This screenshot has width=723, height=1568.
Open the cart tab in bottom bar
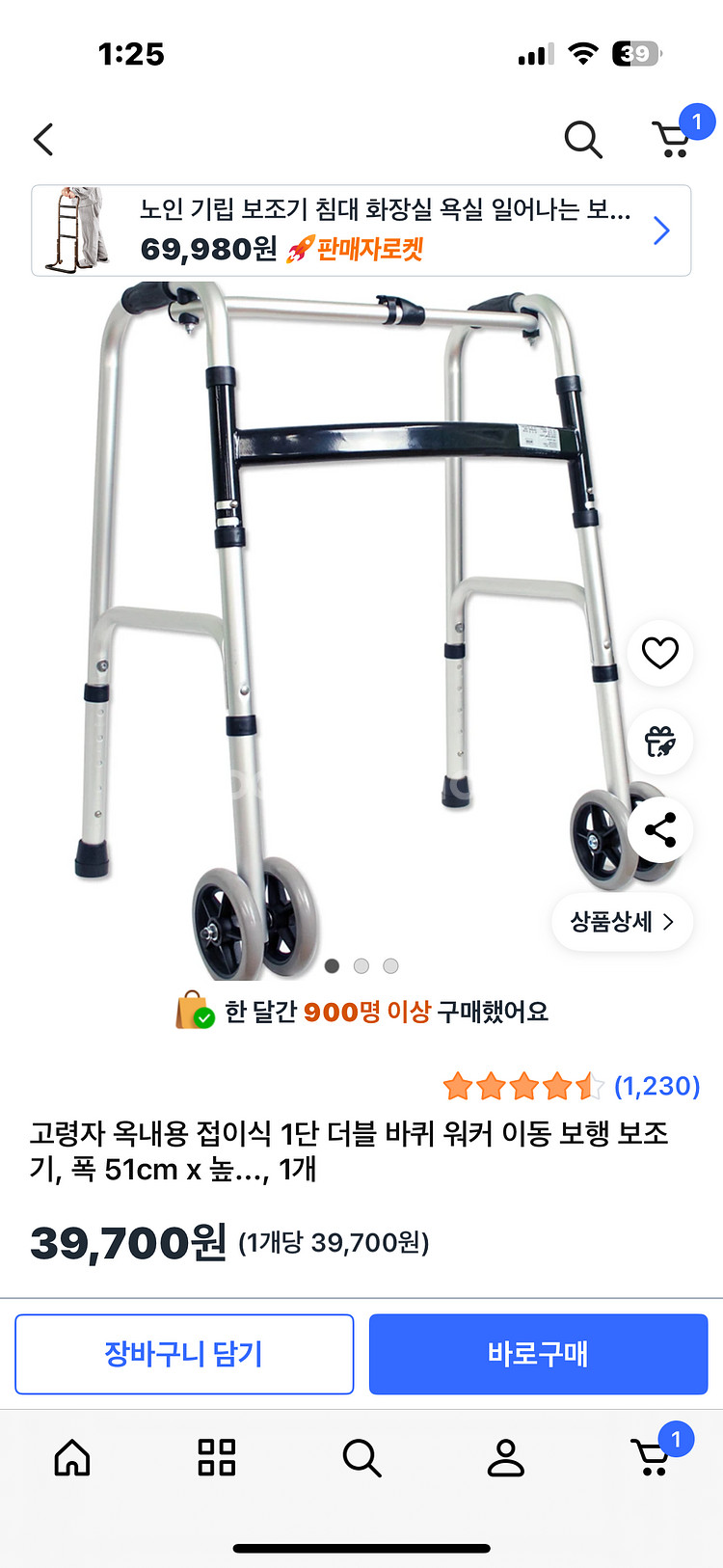coord(653,1457)
